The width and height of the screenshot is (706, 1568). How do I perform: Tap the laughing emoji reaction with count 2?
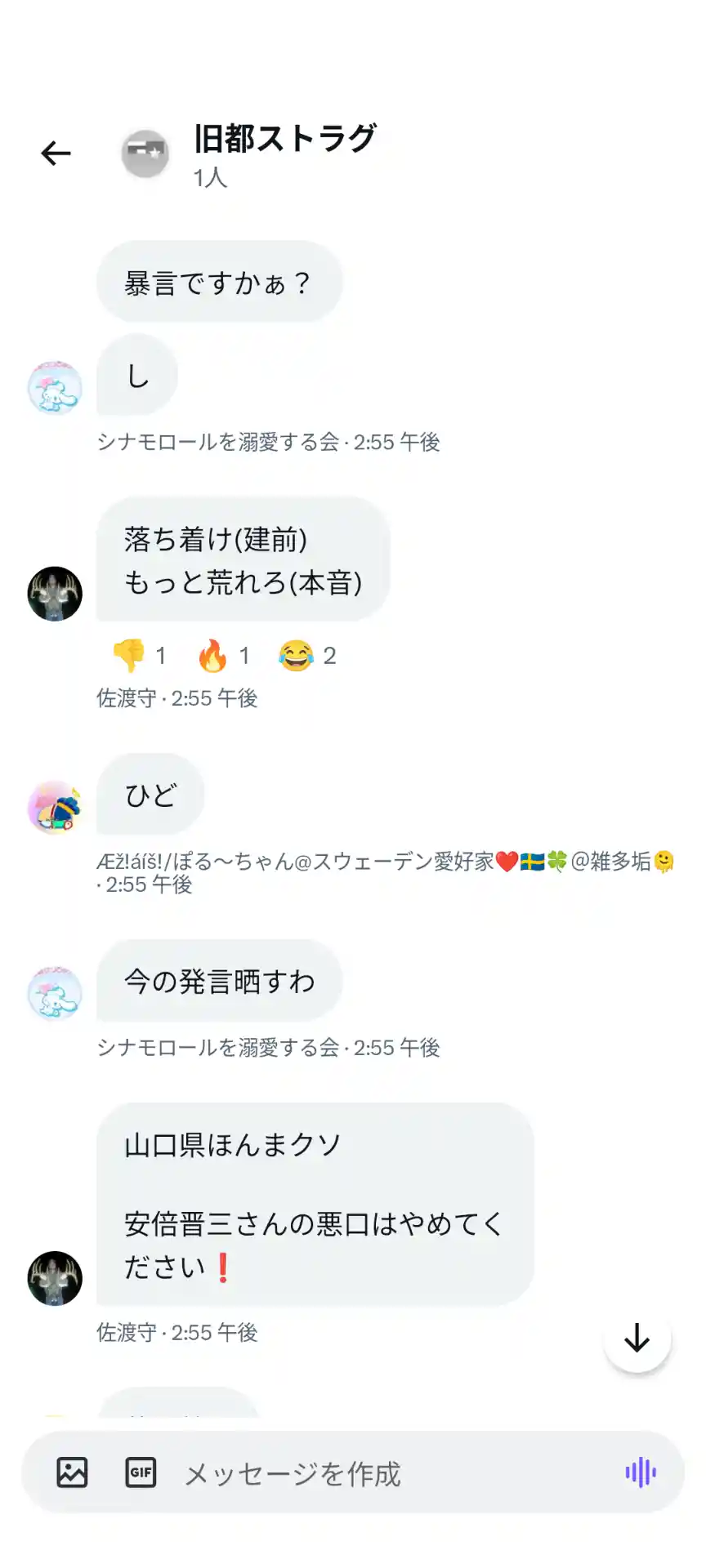pyautogui.click(x=306, y=655)
